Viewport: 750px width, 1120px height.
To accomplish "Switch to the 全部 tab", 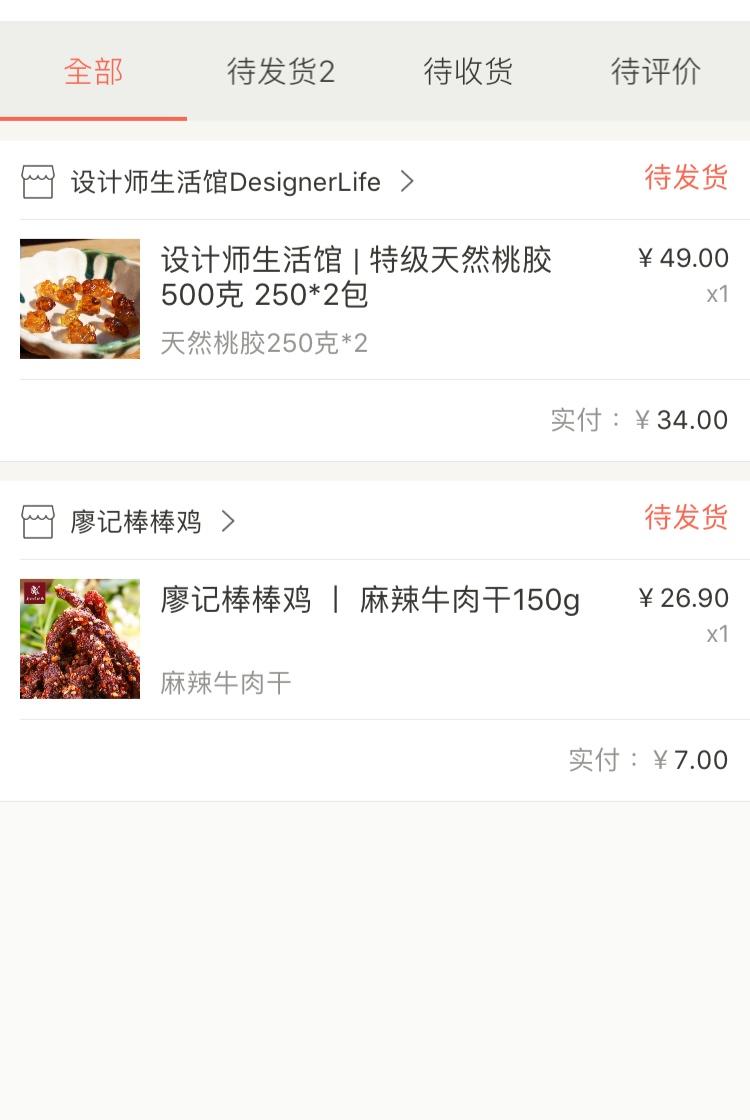I will (94, 72).
